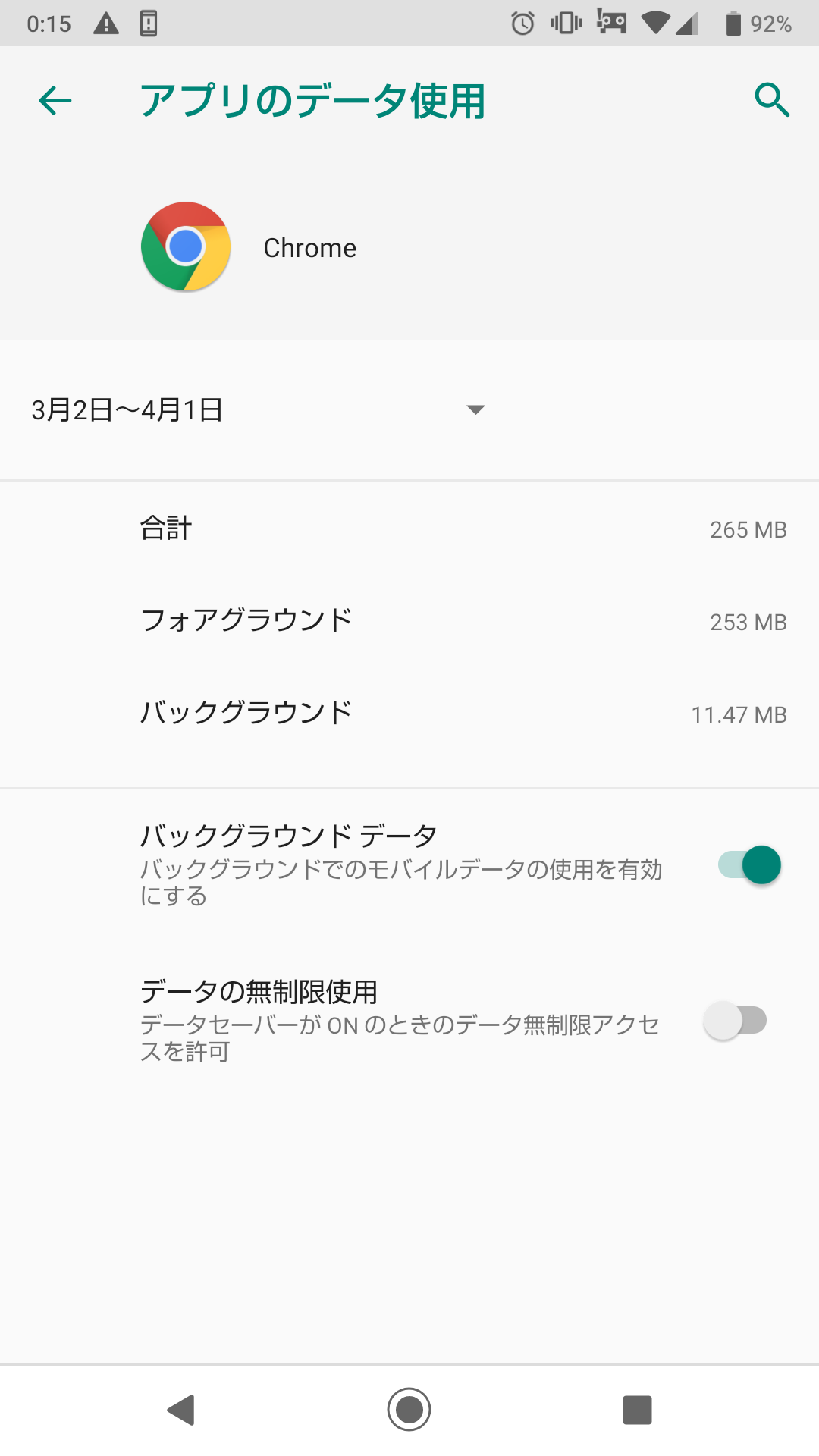This screenshot has width=819, height=1456.
Task: Tap the バックグラウンド 11.47 MB value
Action: [739, 714]
